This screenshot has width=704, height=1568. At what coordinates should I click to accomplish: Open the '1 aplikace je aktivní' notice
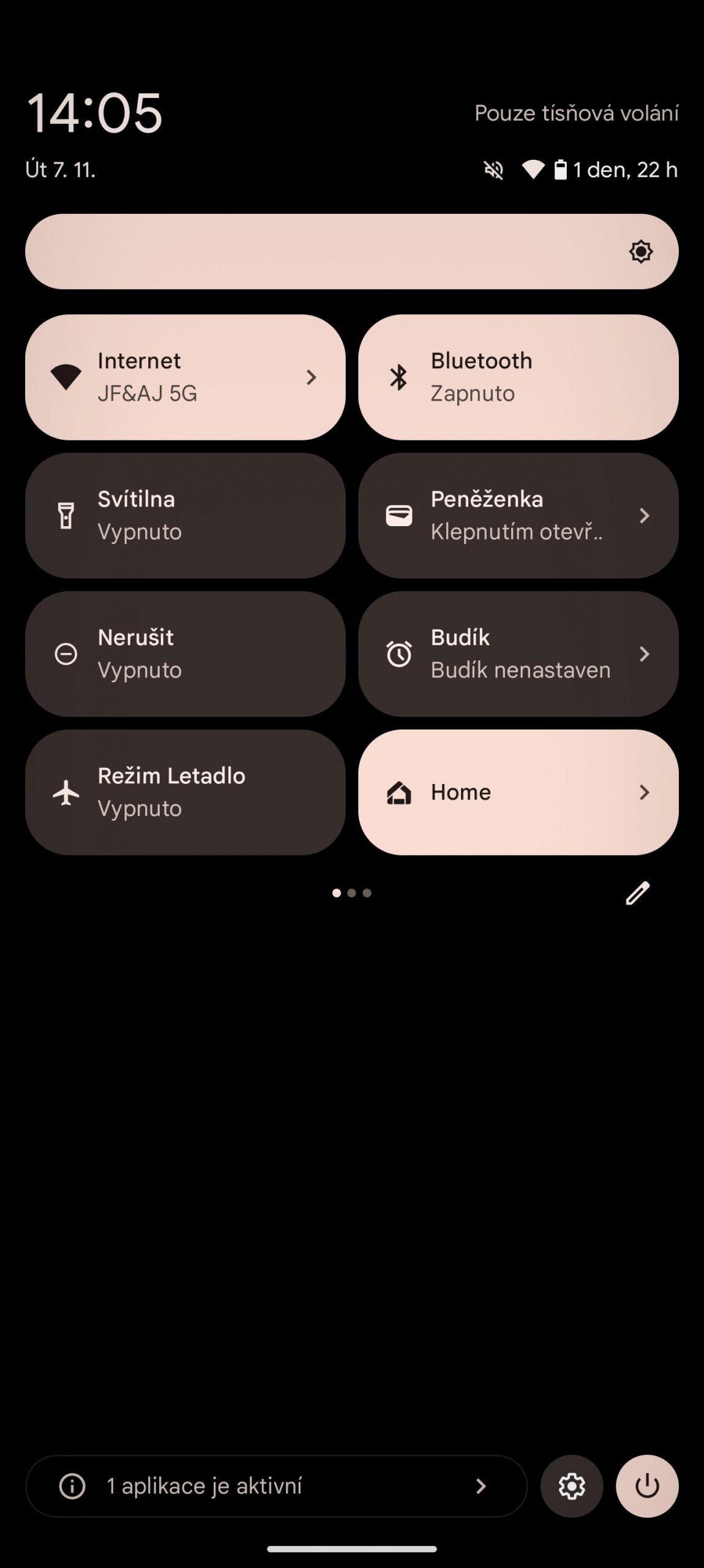click(x=276, y=1486)
